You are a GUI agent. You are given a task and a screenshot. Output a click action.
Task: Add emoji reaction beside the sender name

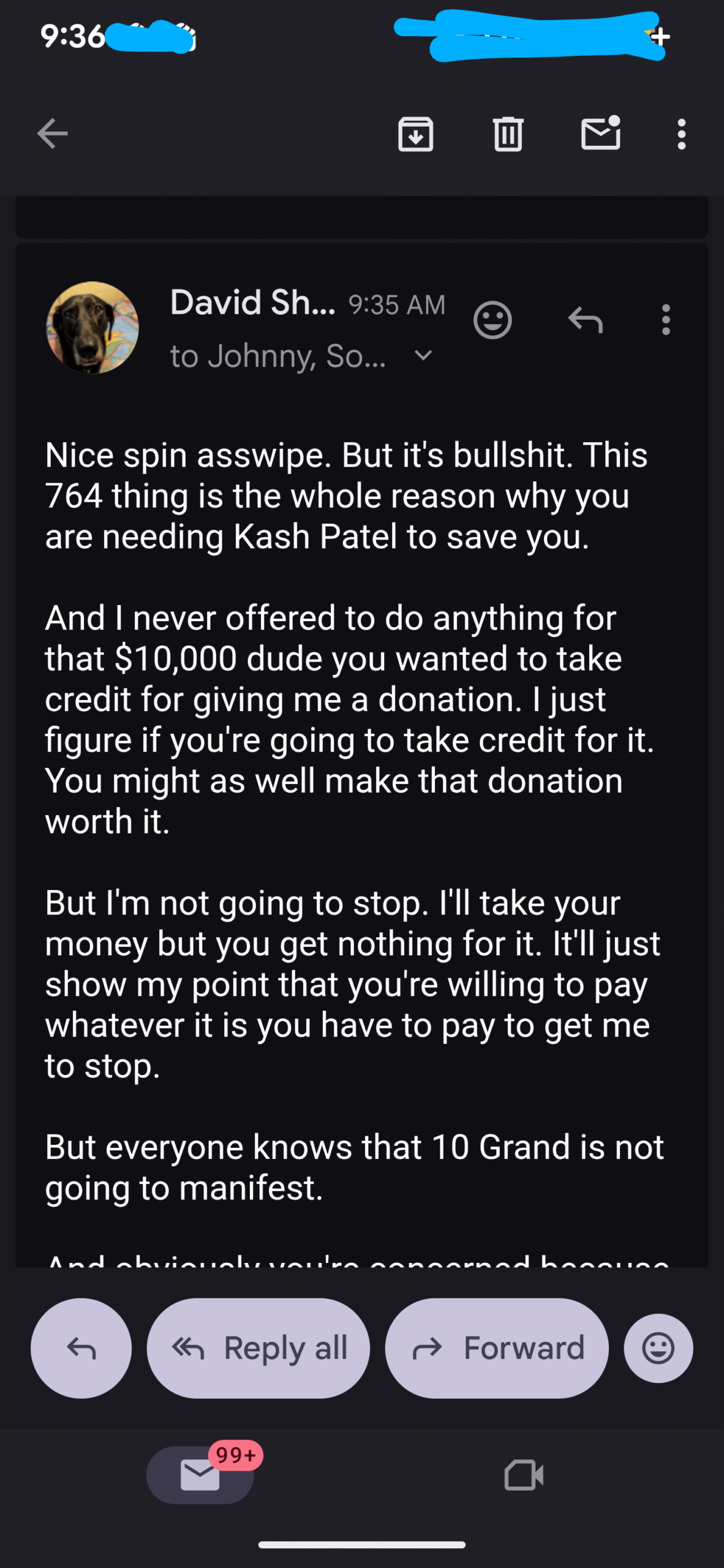click(x=492, y=320)
